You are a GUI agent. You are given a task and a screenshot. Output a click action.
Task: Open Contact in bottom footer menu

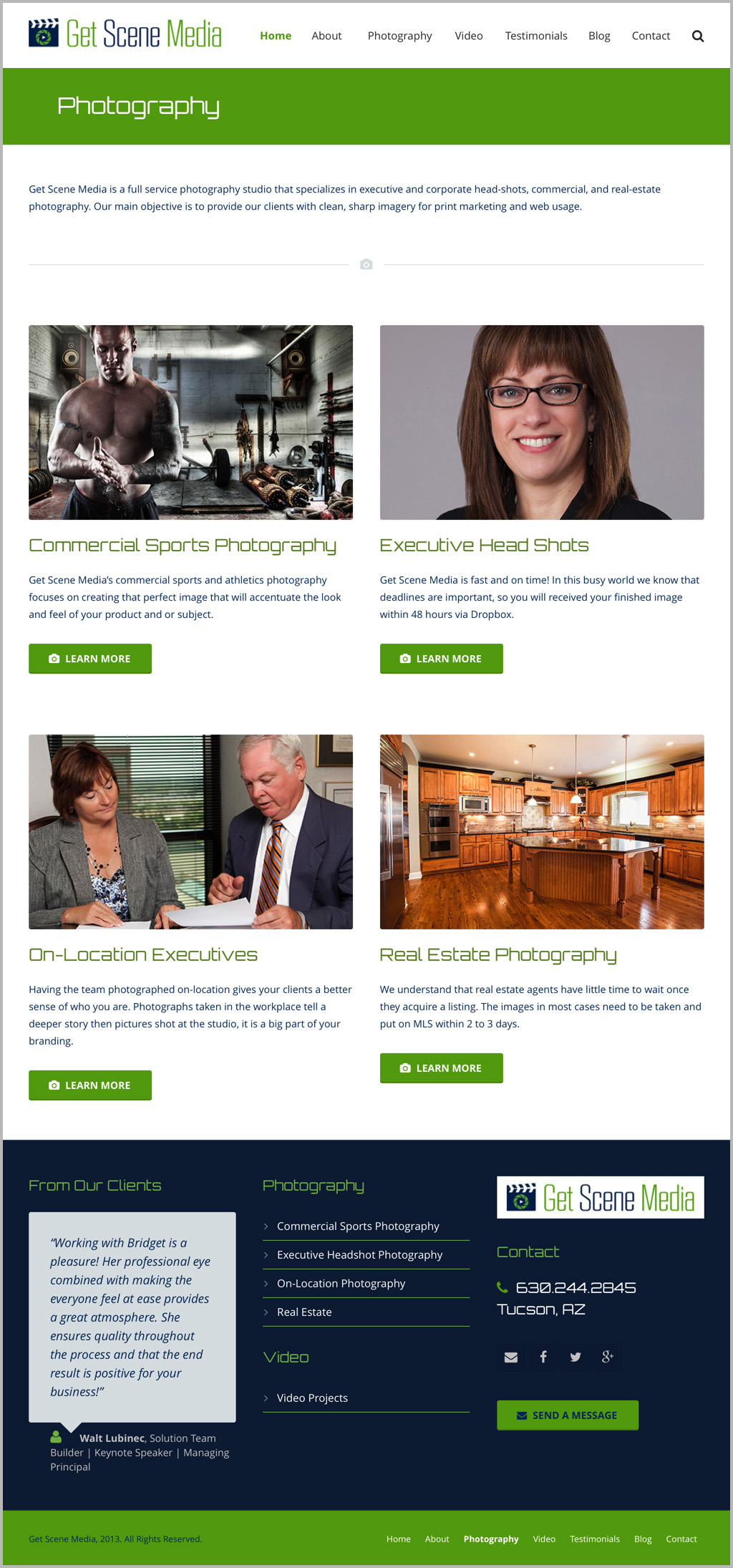[x=681, y=1539]
